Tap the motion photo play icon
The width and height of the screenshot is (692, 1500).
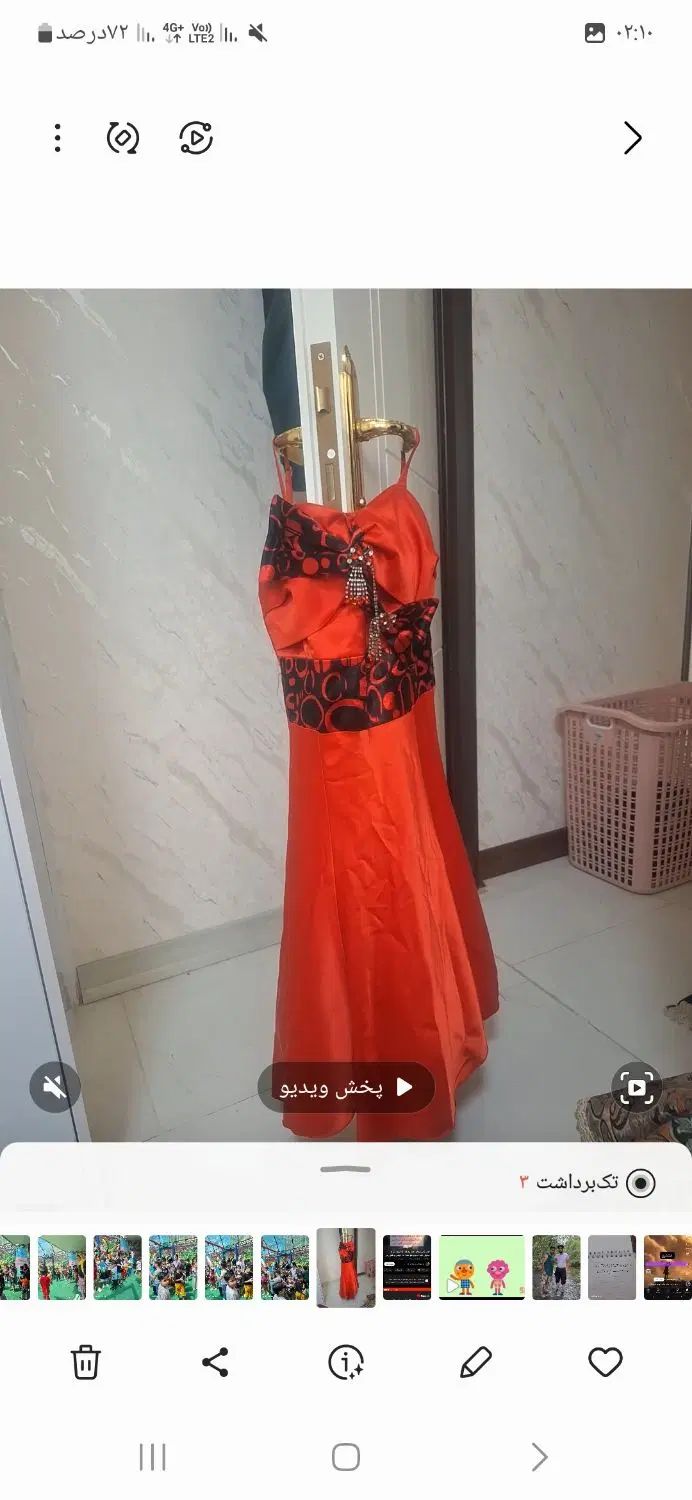click(196, 138)
